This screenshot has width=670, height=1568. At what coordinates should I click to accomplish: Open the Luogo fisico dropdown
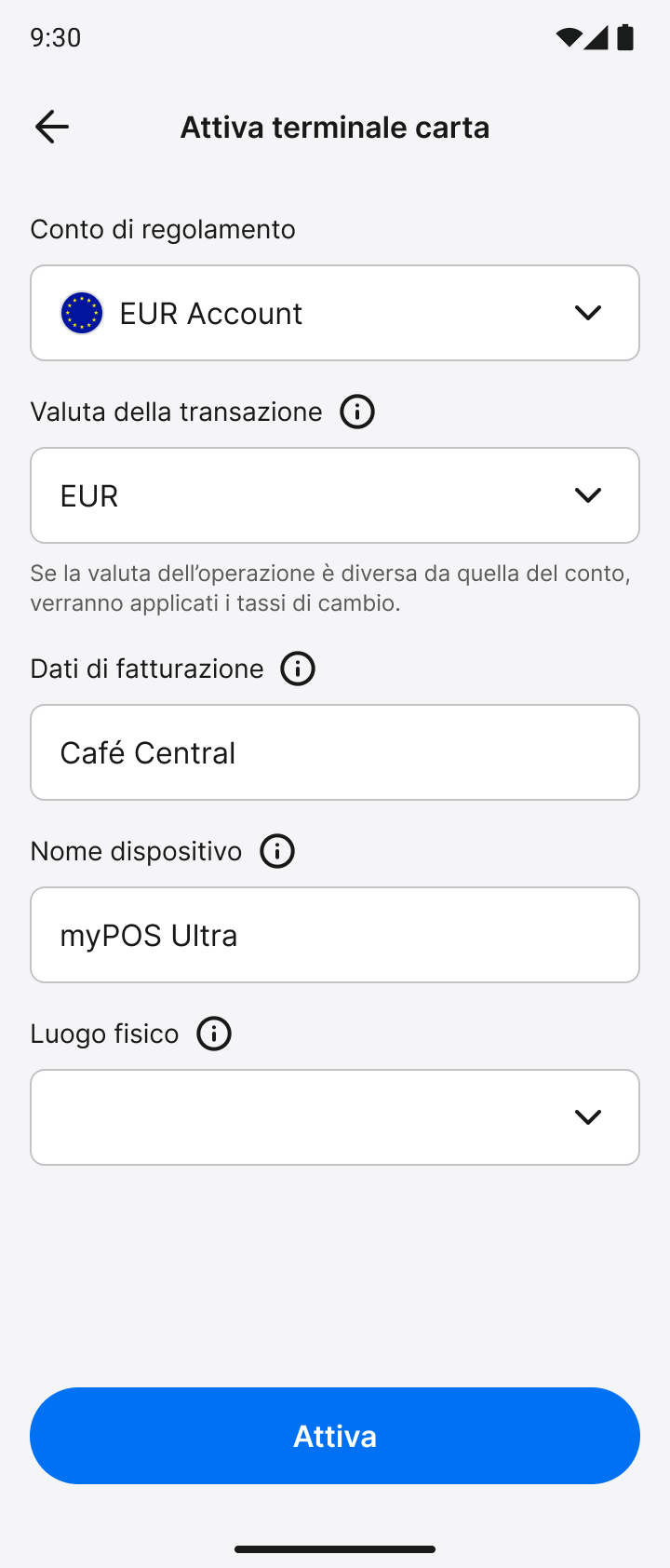(335, 1117)
